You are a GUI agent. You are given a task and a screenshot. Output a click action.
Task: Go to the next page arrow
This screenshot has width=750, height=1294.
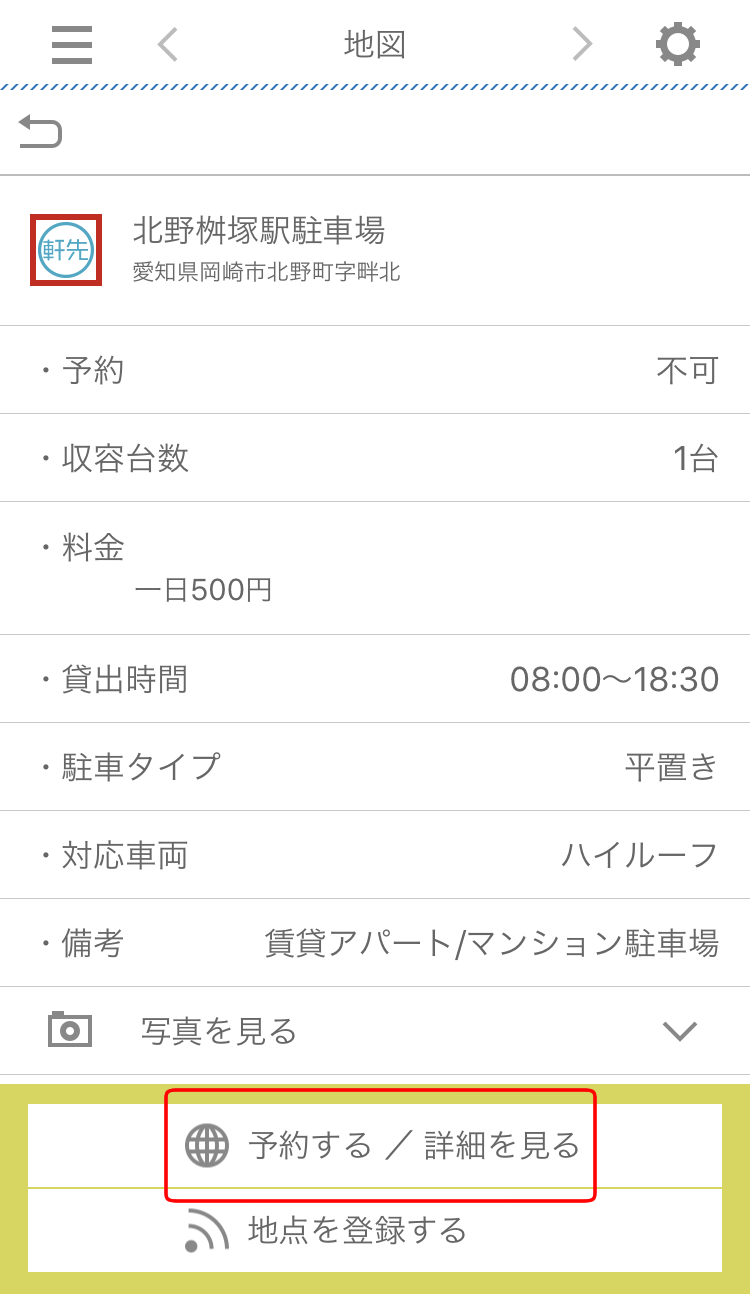coord(582,45)
